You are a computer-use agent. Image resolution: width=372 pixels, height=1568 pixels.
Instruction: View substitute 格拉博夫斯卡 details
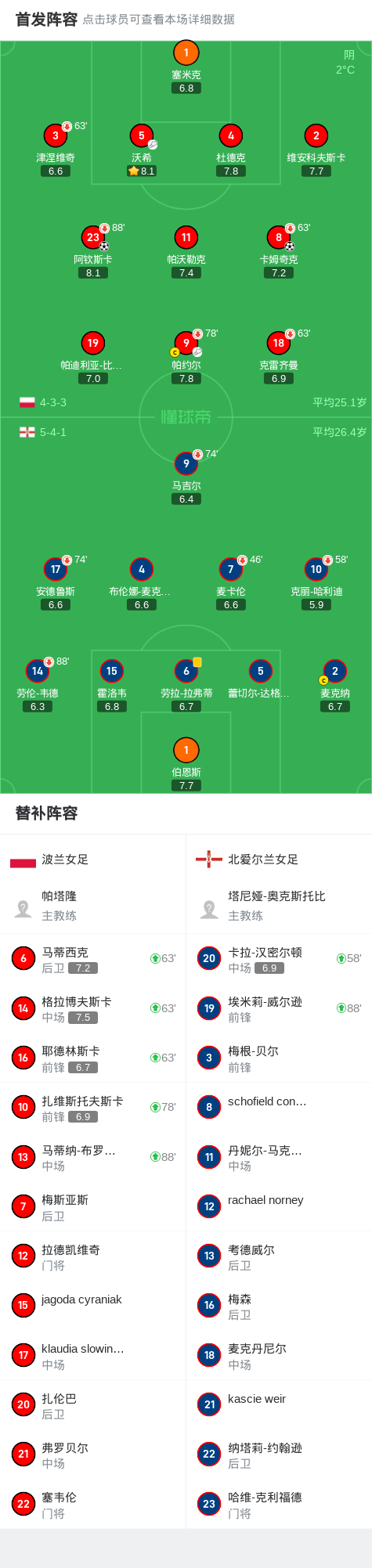(x=93, y=1008)
